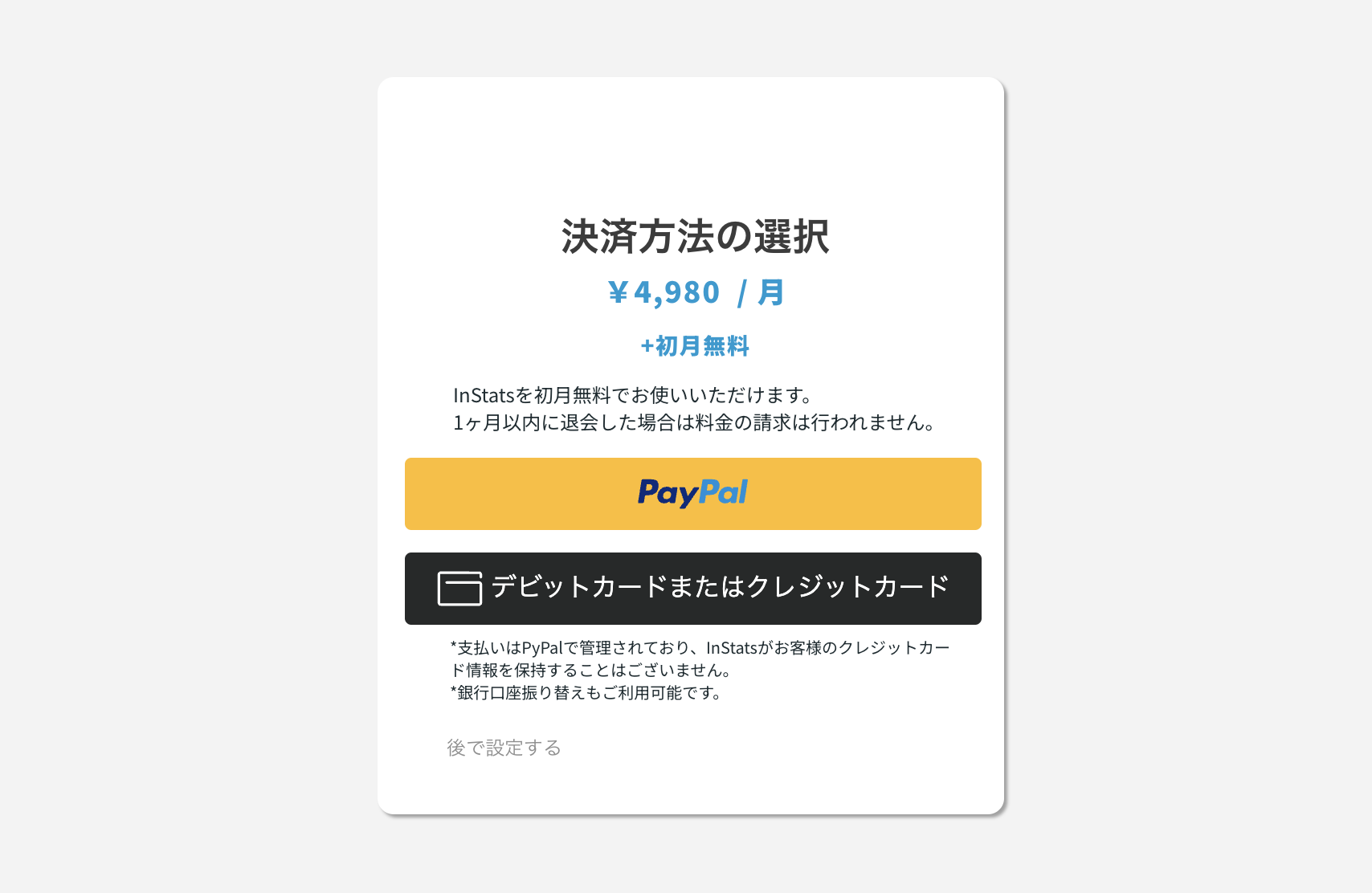Pay with the yellow PayPal button
This screenshot has width=1372, height=893.
coord(692,493)
